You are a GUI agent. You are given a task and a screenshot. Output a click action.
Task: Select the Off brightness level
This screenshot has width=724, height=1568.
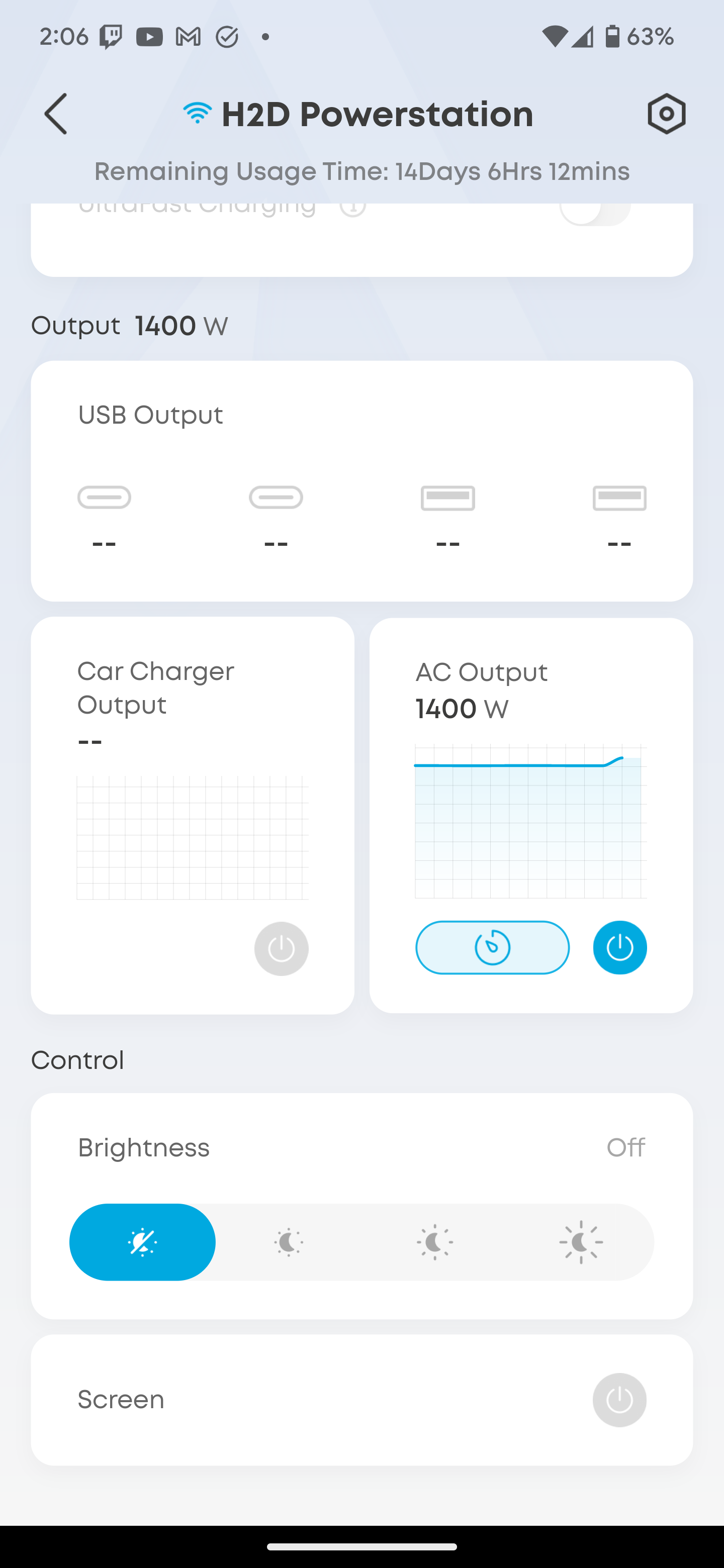click(x=142, y=1242)
